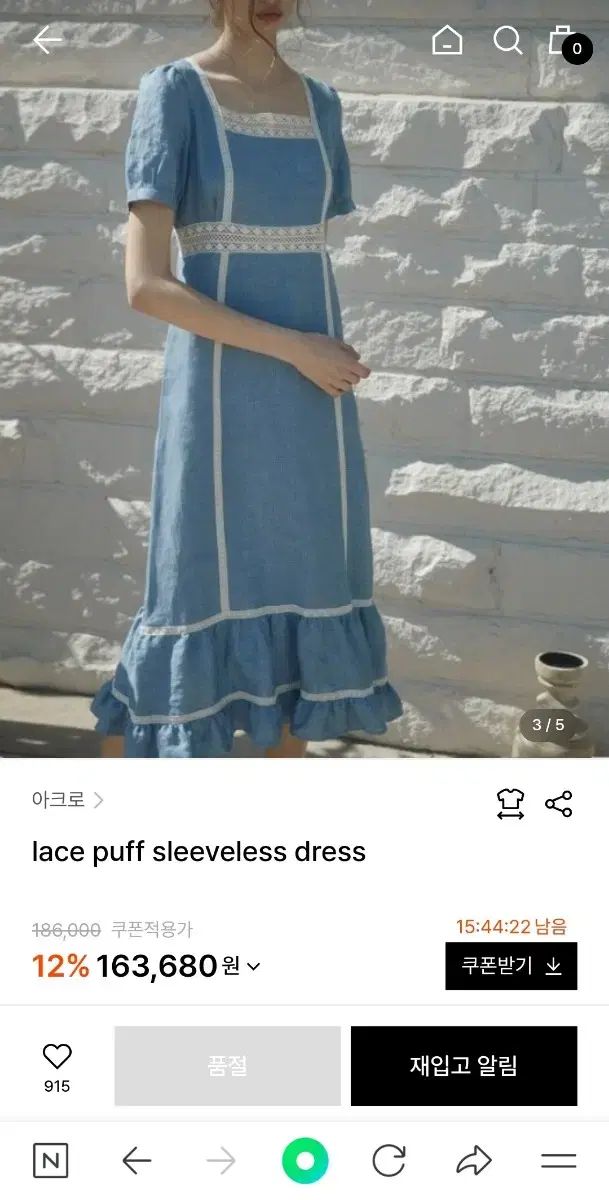Open product search
Viewport: 609px width, 1200px height.
tap(508, 40)
